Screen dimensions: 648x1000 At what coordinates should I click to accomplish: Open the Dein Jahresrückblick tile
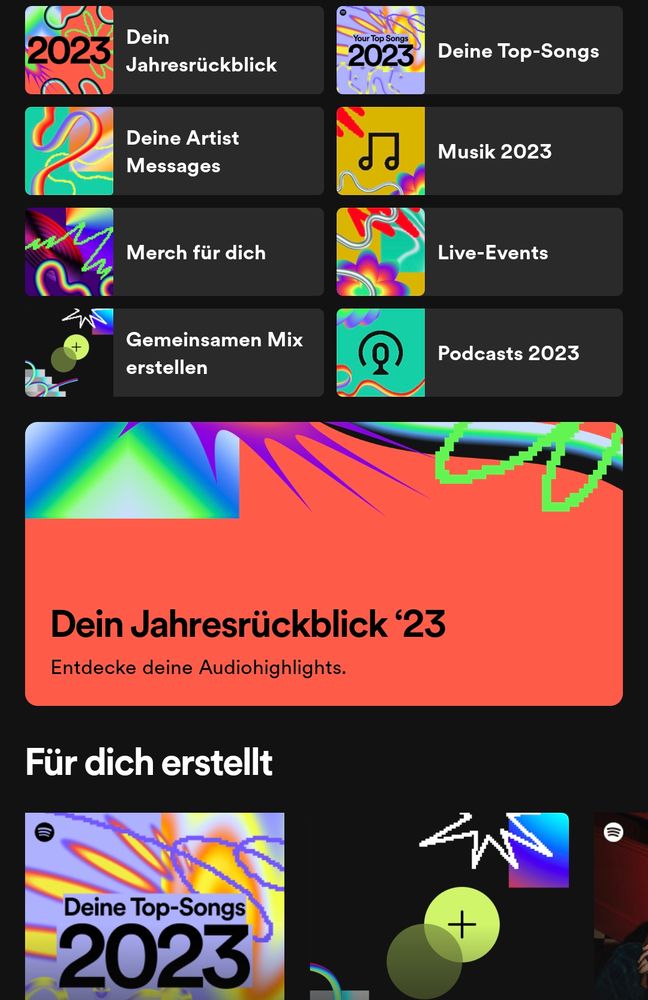(x=174, y=50)
